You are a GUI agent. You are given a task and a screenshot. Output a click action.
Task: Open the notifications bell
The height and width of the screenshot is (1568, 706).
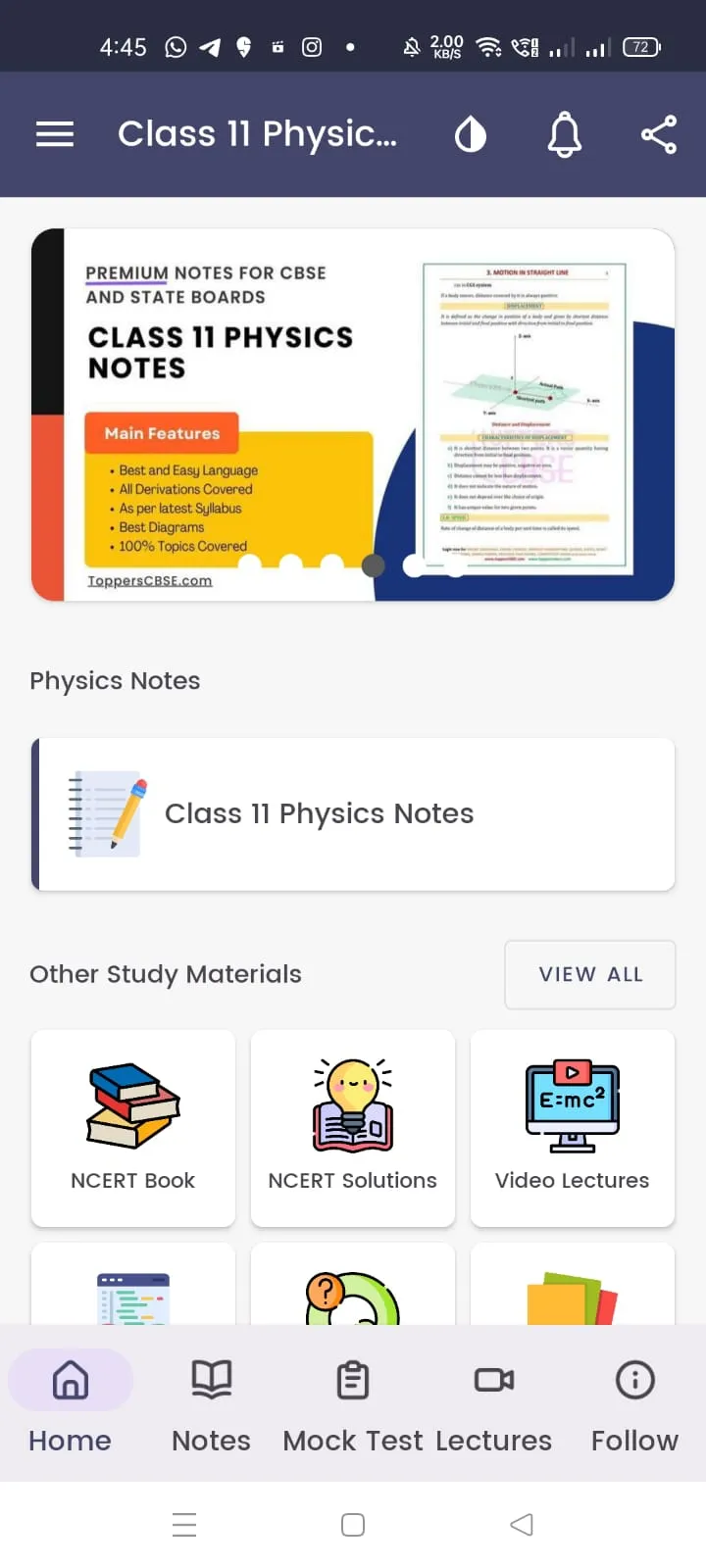pyautogui.click(x=565, y=134)
